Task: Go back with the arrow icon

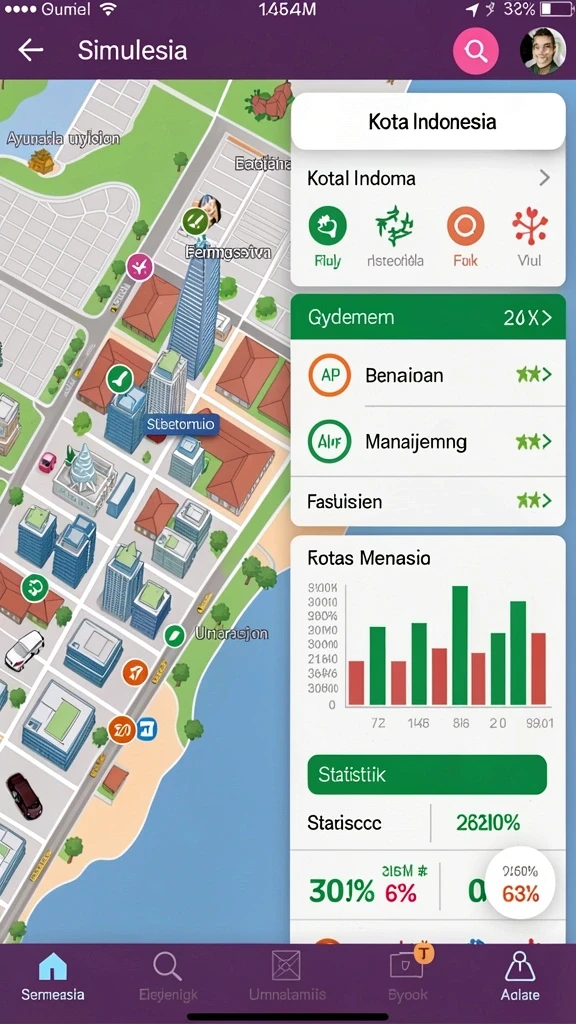Action: [x=31, y=50]
